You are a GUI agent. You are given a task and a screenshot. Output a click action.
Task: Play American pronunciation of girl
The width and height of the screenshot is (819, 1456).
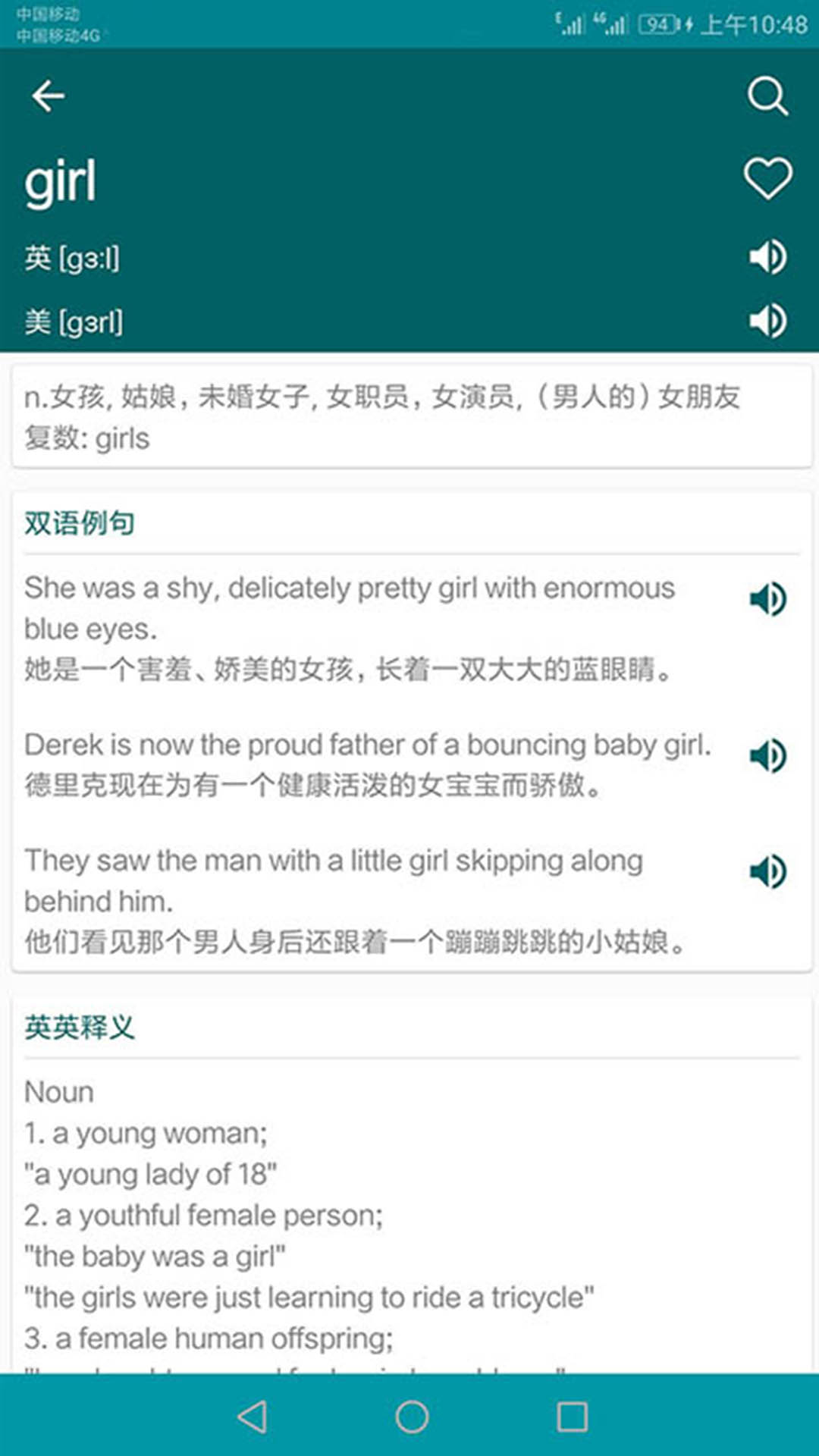tap(767, 321)
